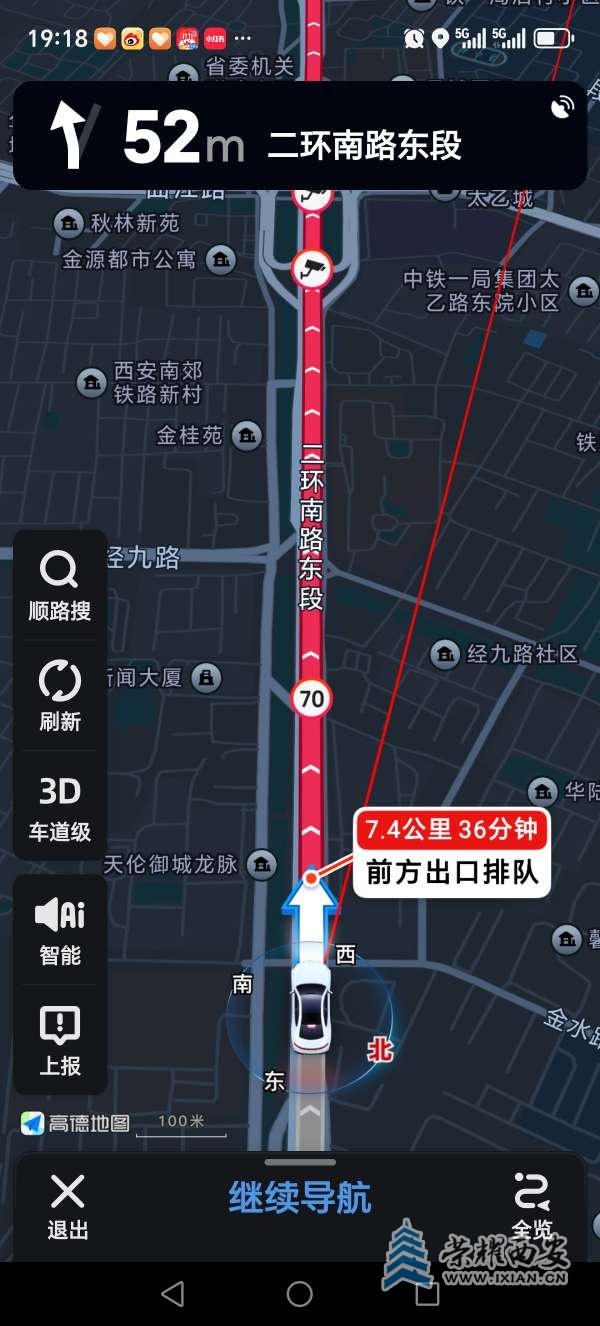
Task: Exit navigation with 退出
Action: tap(68, 1206)
